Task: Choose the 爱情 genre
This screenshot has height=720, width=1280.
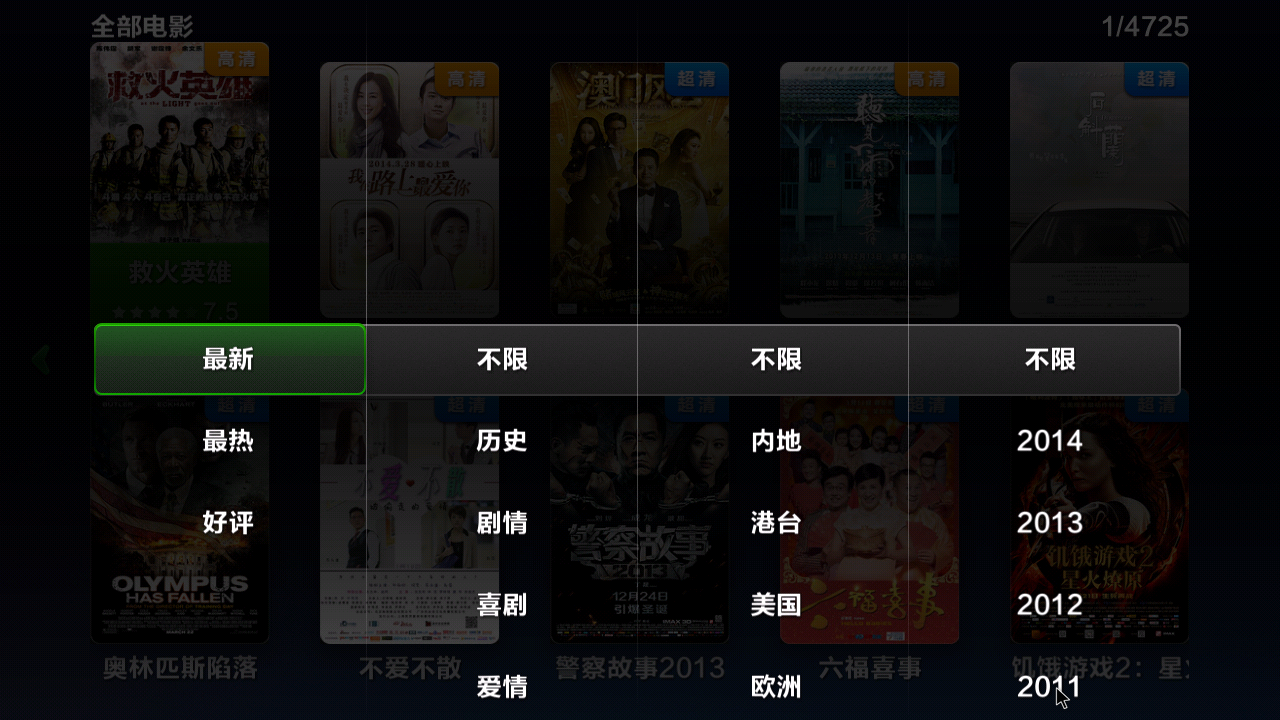Action: (x=502, y=687)
